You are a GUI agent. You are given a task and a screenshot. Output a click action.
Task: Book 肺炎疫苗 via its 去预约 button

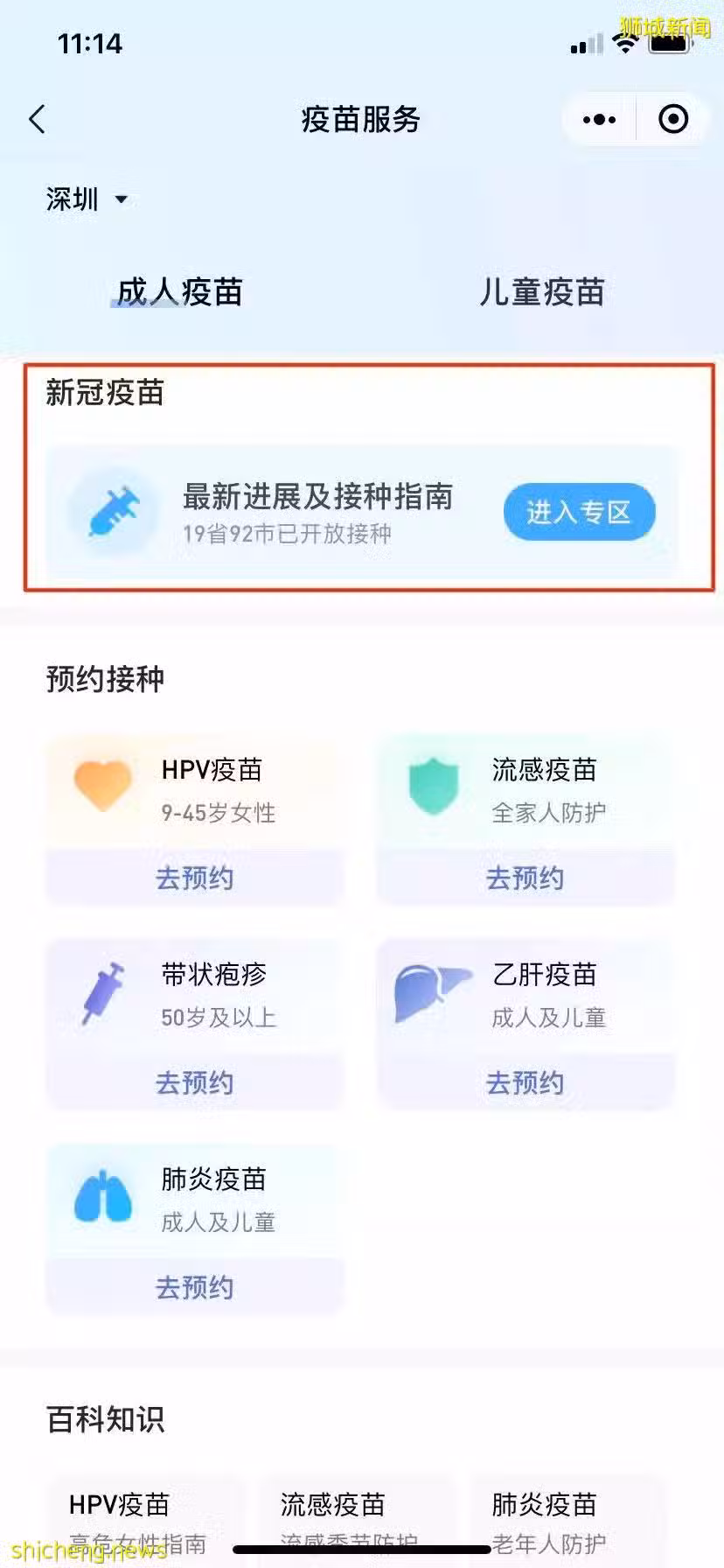(194, 1287)
